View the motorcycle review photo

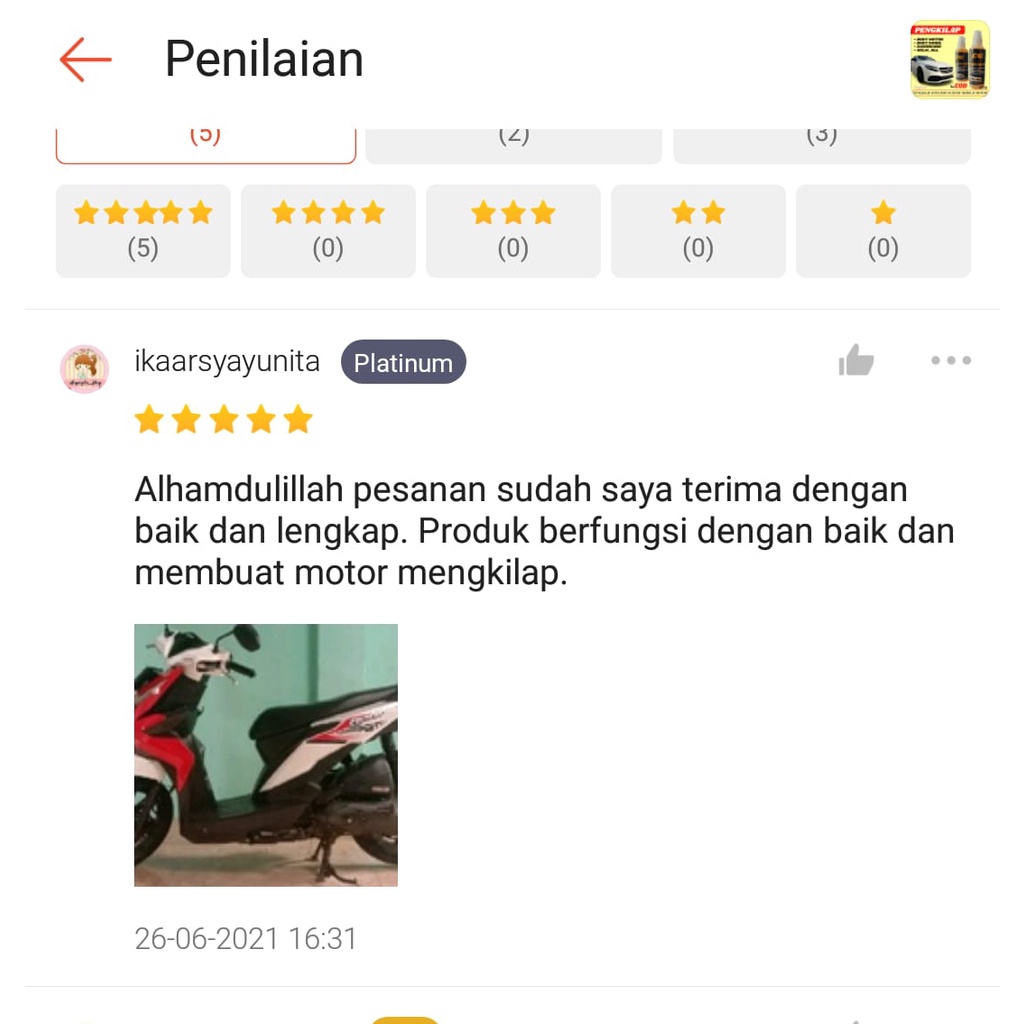[x=266, y=755]
